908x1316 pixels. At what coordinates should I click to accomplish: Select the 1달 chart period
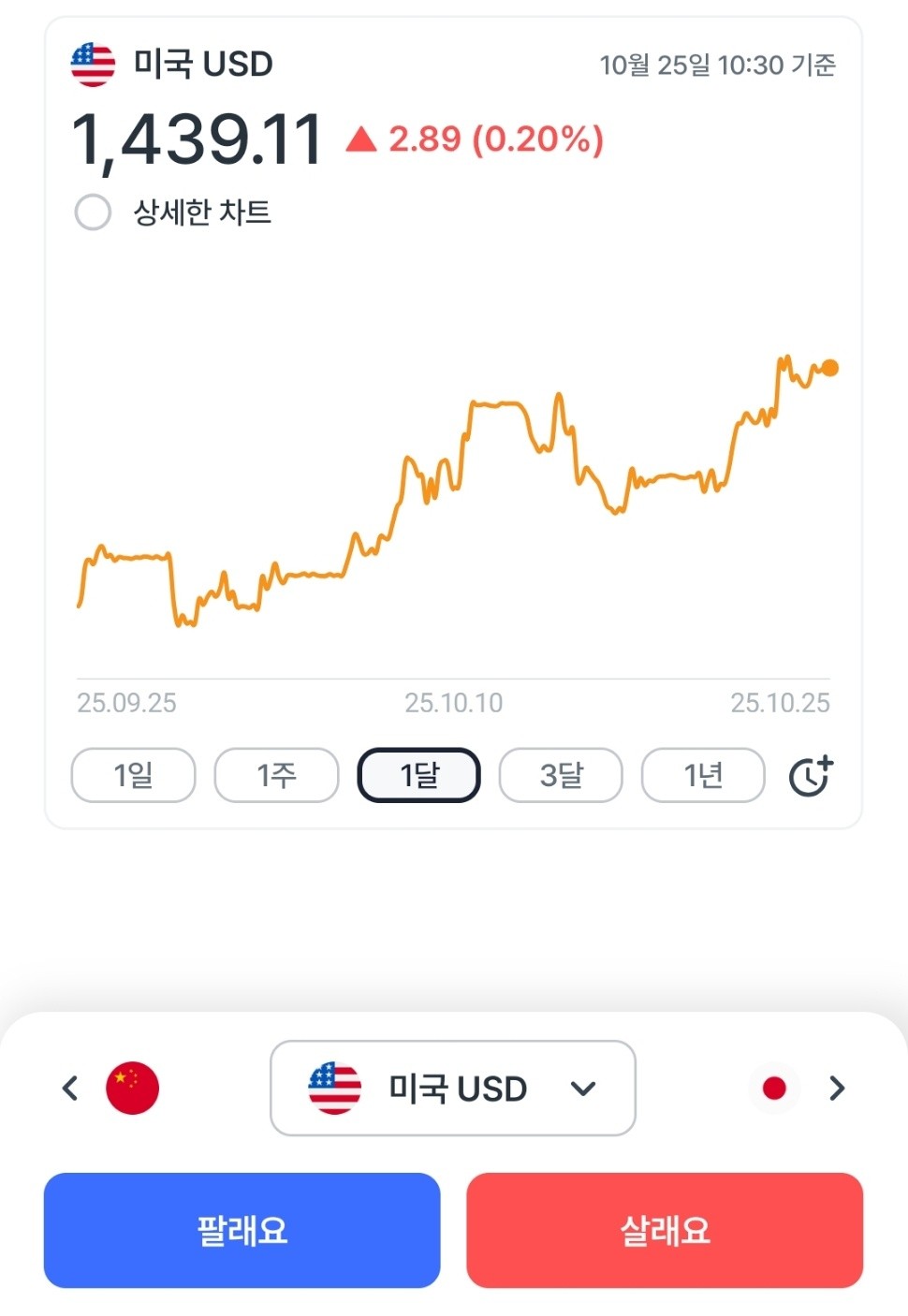[x=418, y=775]
